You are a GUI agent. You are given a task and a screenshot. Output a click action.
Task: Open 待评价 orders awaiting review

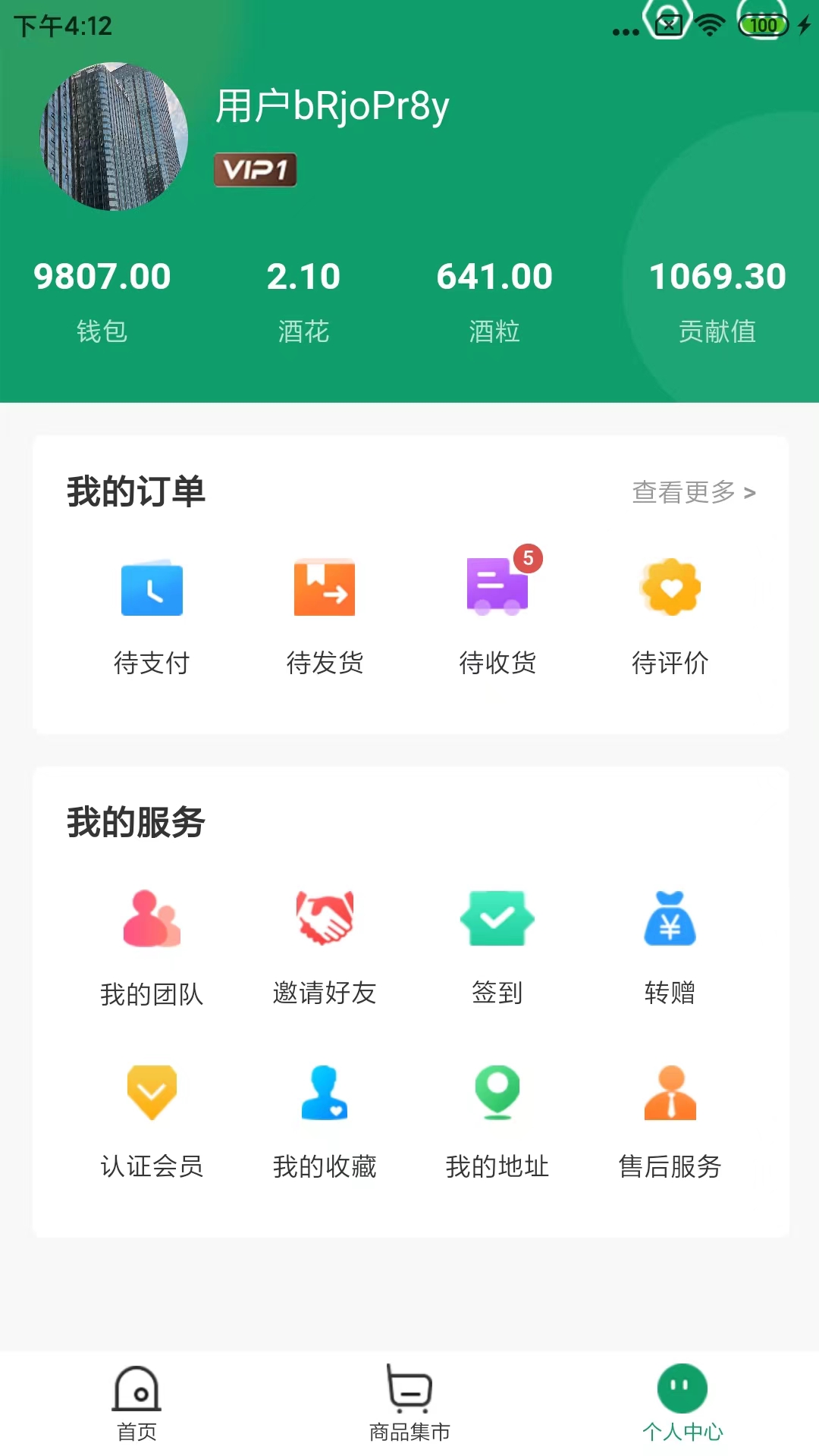[670, 616]
